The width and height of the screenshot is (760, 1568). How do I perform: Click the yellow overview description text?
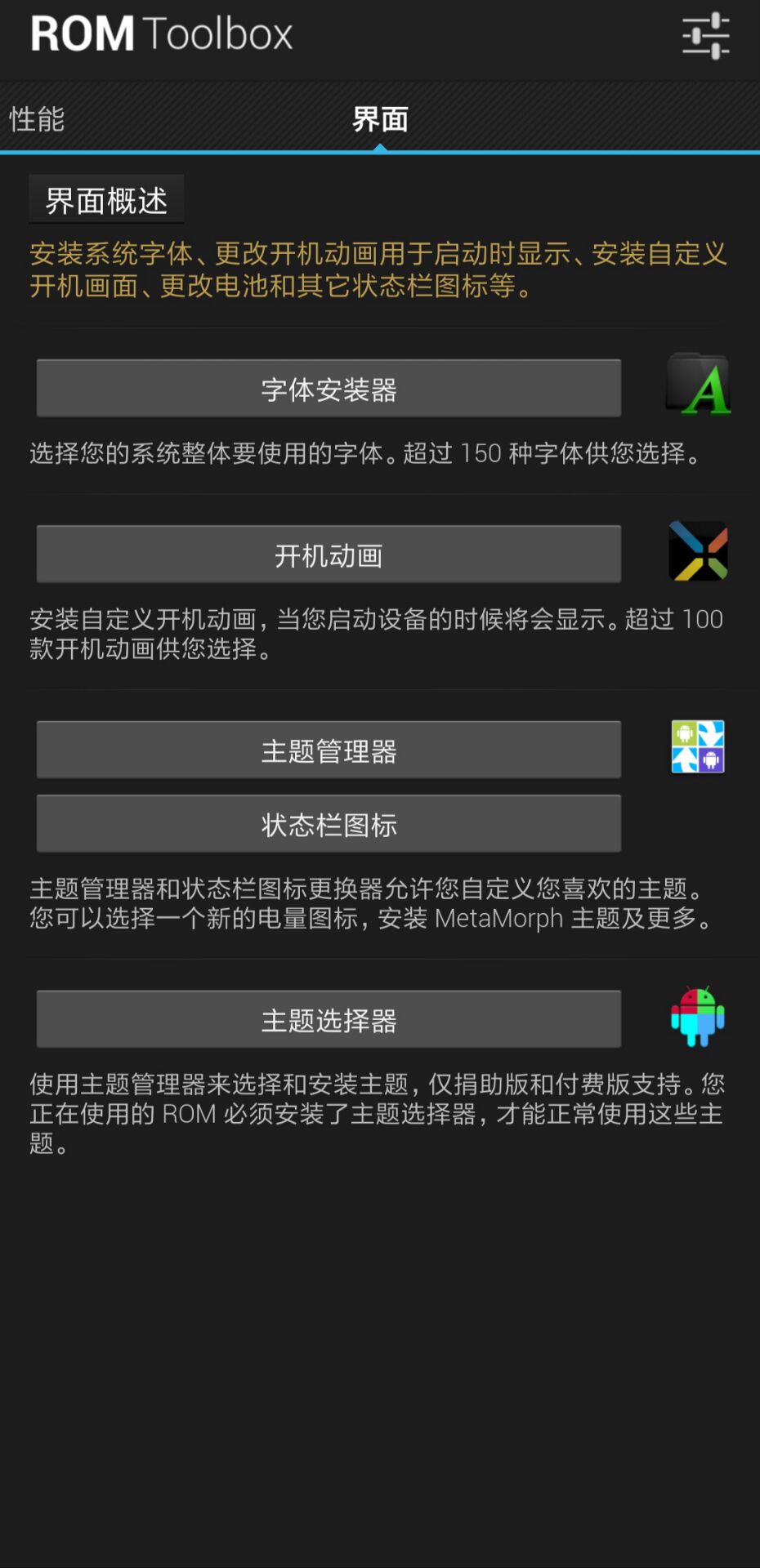point(376,271)
